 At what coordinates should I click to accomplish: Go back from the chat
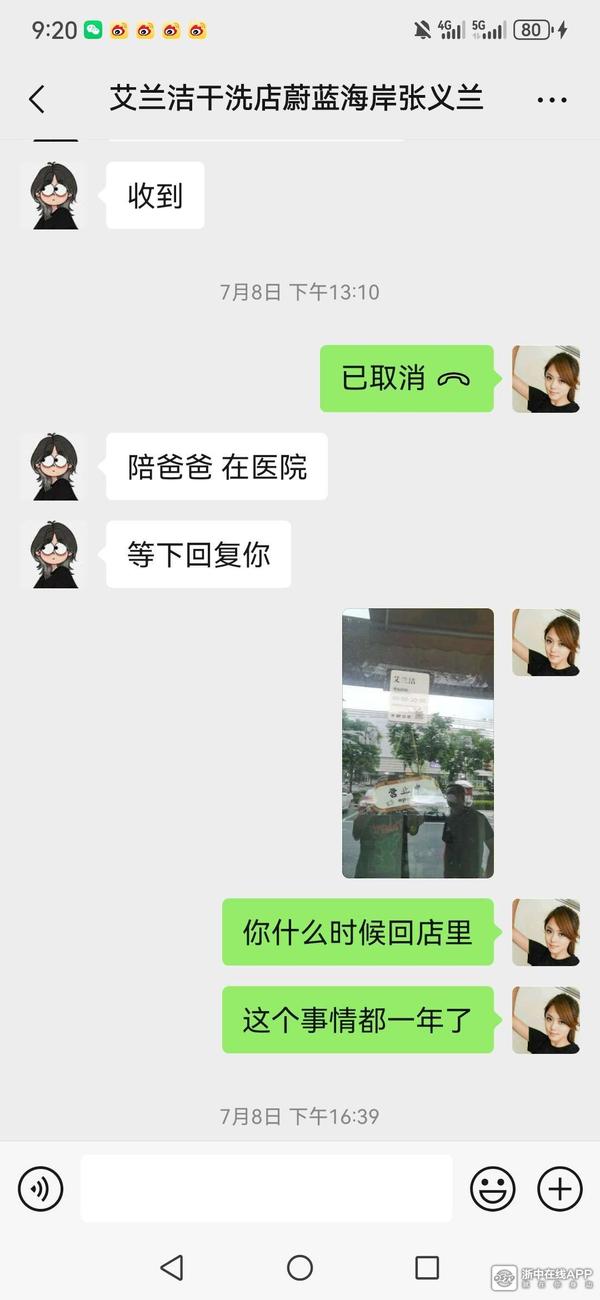[x=37, y=99]
